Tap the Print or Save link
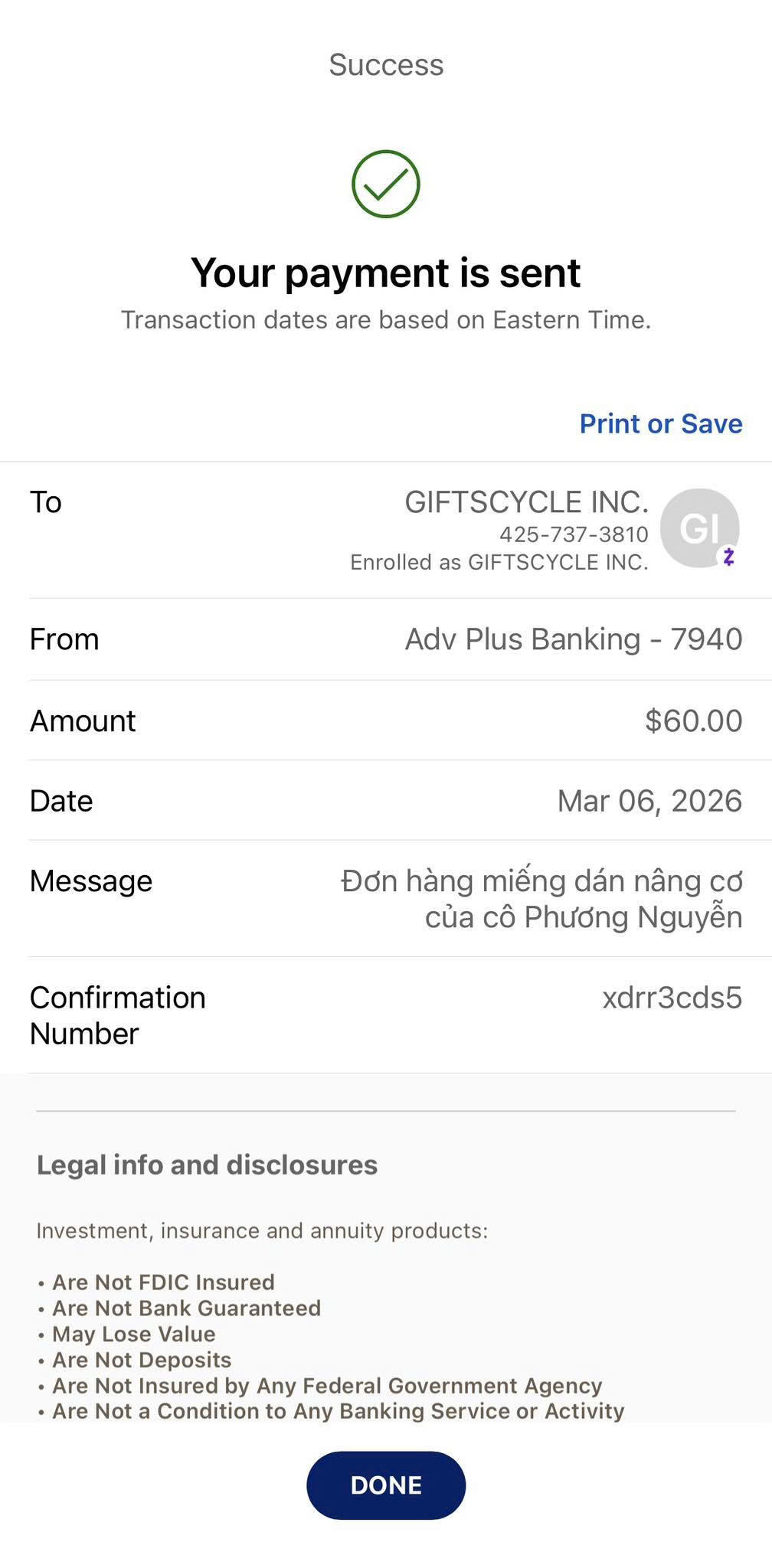The image size is (772, 1568). (660, 423)
